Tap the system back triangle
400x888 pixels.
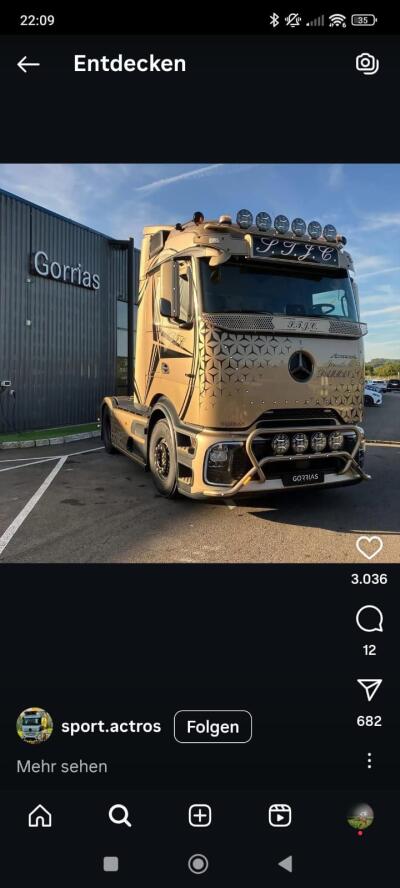(286, 864)
